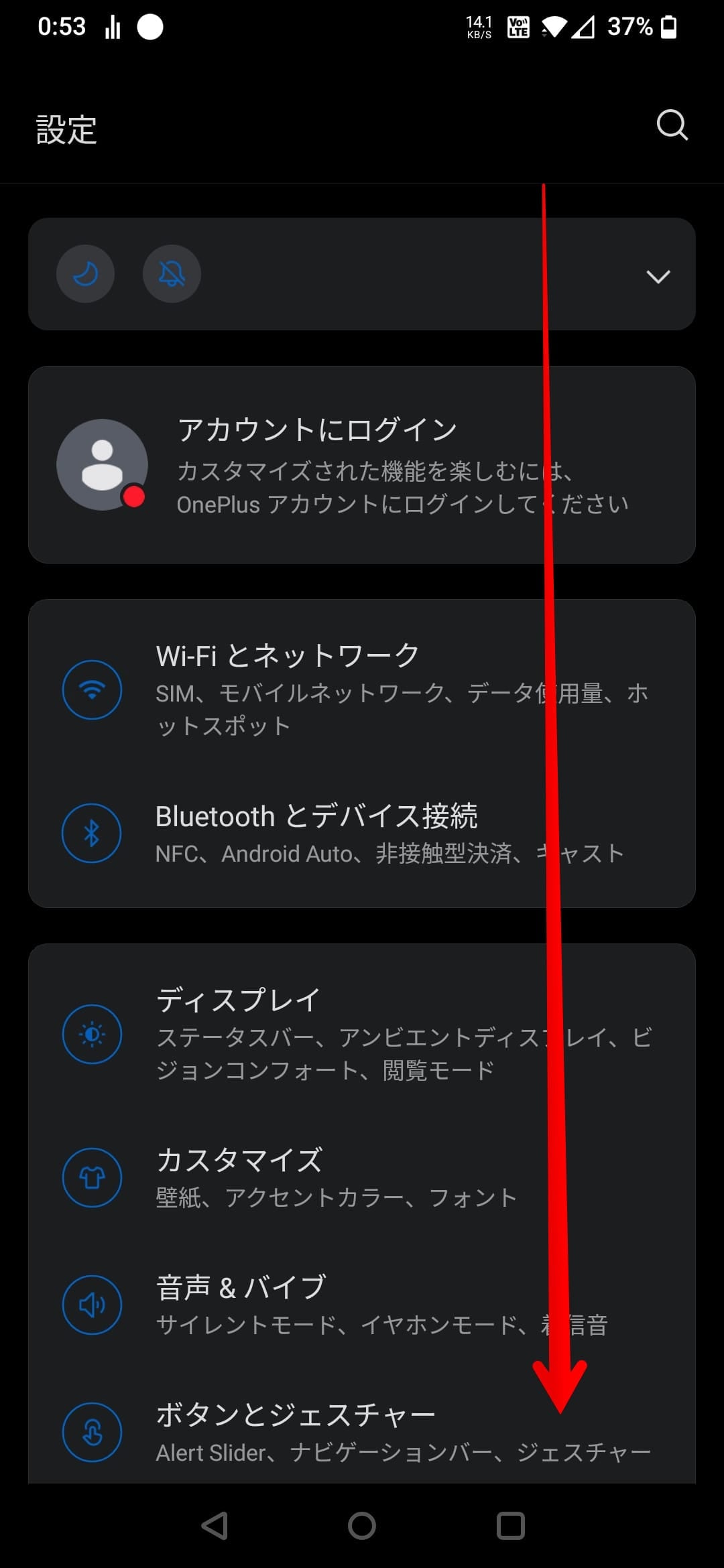724x1568 pixels.
Task: Open アカウントにログイン card
Action: (x=362, y=464)
